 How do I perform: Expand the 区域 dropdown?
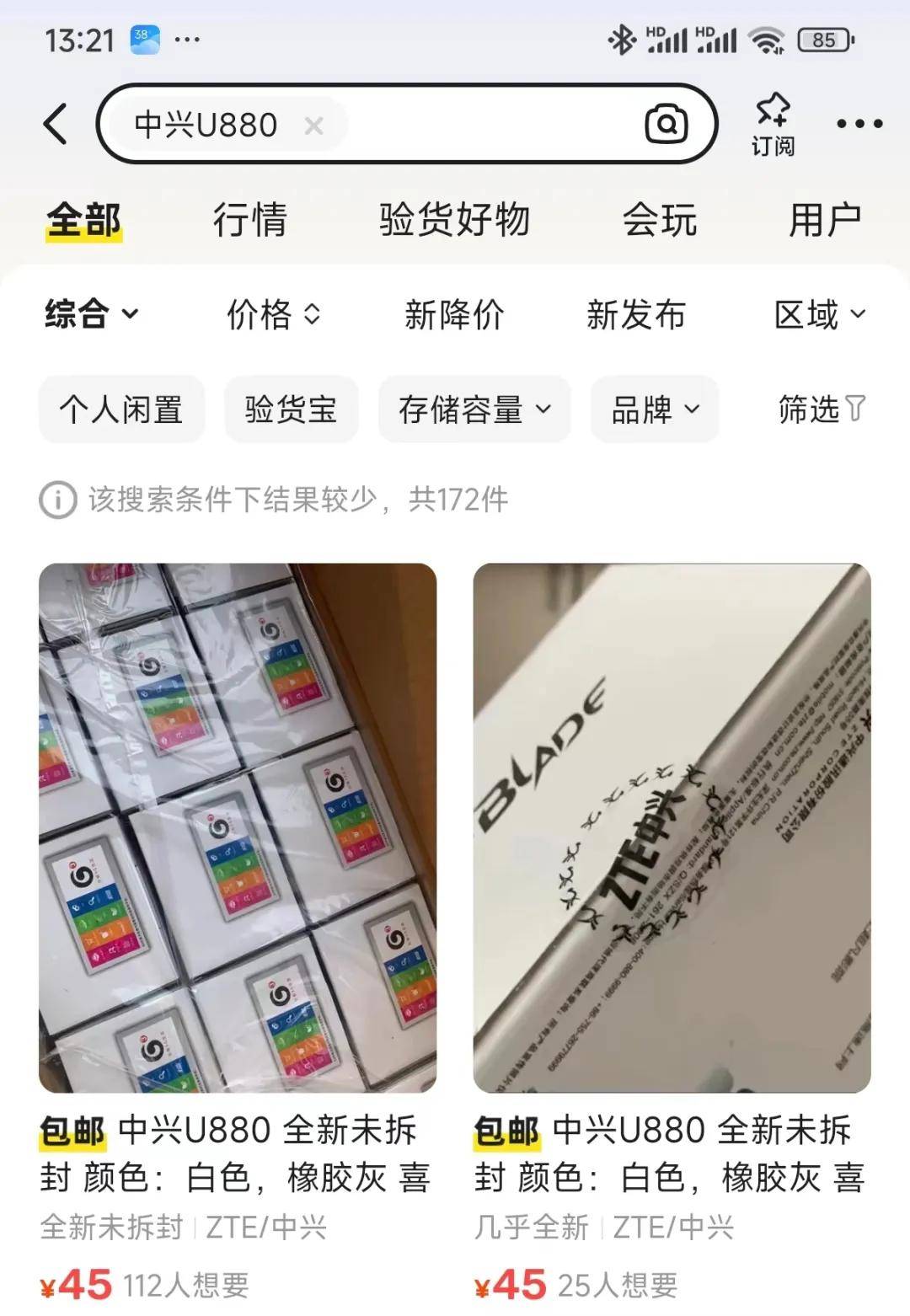(x=819, y=314)
